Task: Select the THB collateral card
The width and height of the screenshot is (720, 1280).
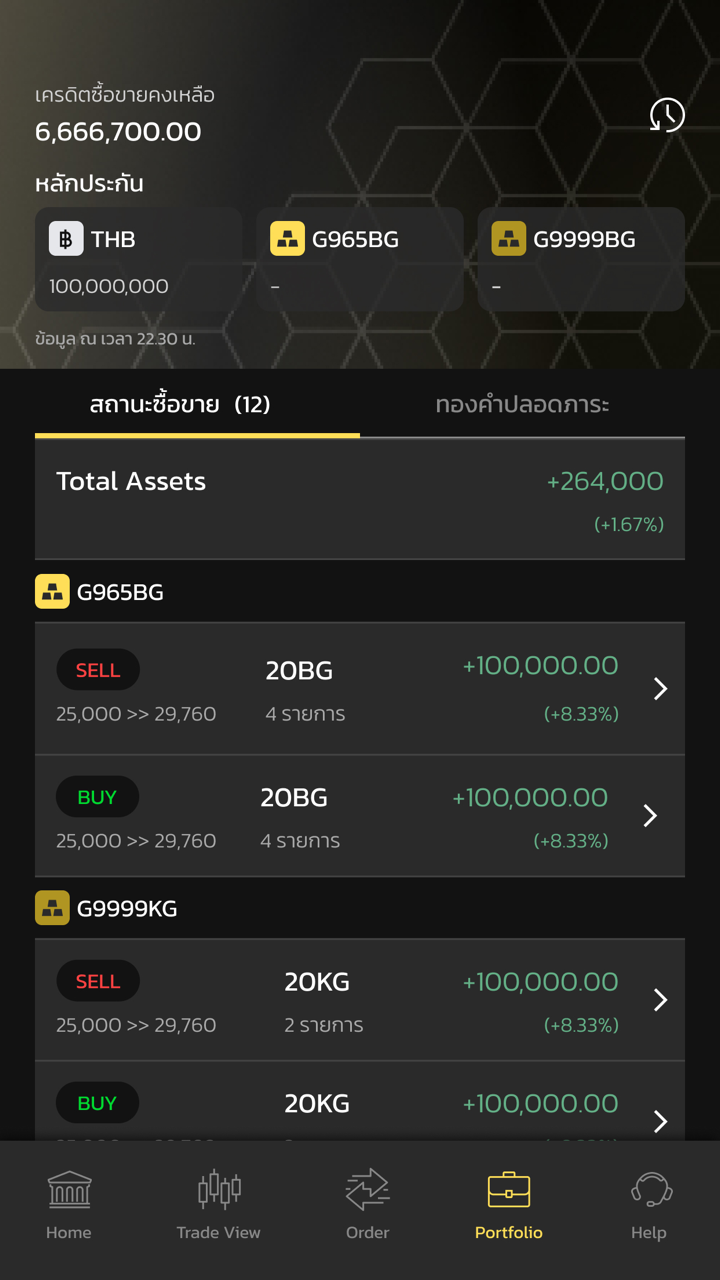Action: click(138, 259)
